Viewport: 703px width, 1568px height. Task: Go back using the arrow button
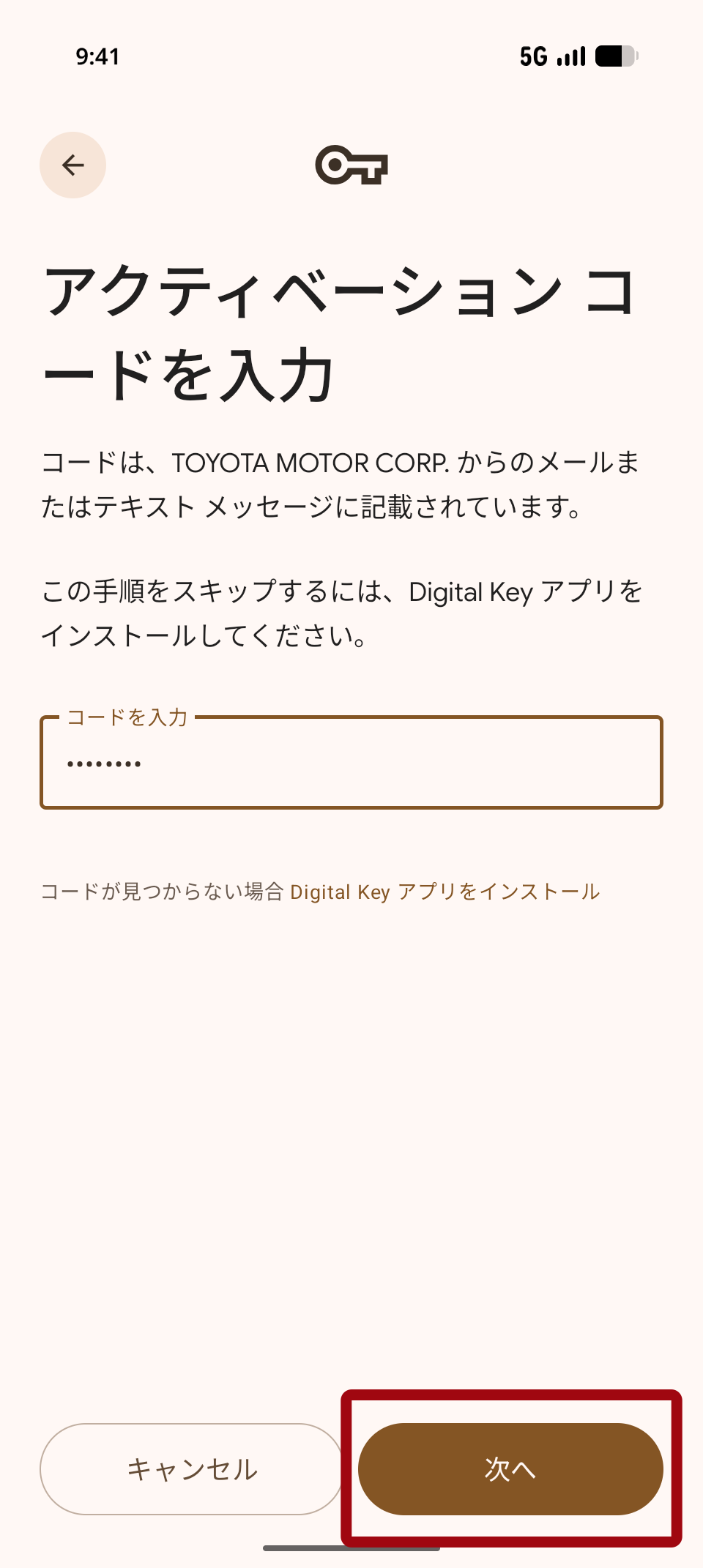click(x=72, y=165)
